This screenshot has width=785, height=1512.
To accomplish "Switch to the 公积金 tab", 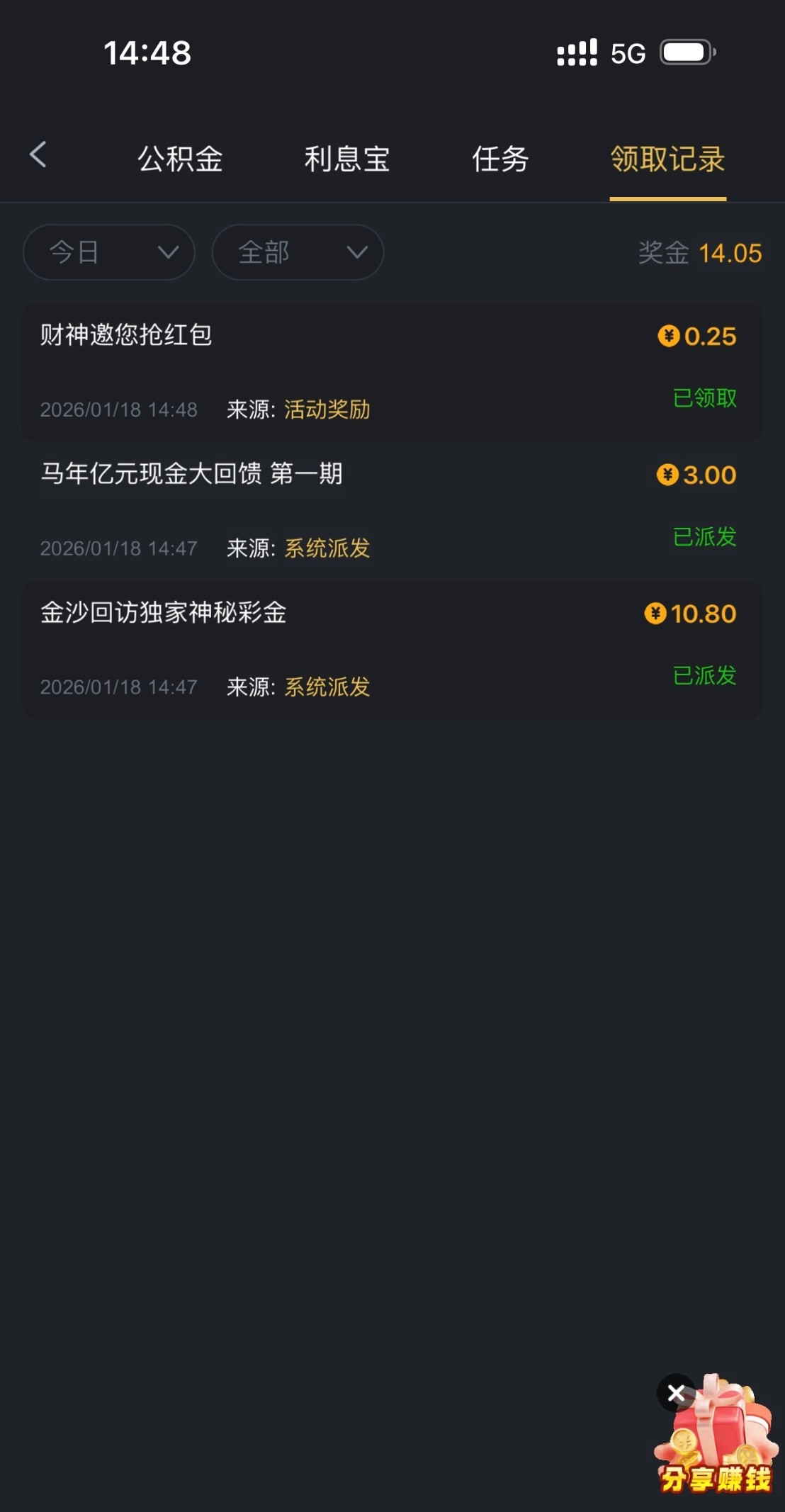I will tap(180, 159).
